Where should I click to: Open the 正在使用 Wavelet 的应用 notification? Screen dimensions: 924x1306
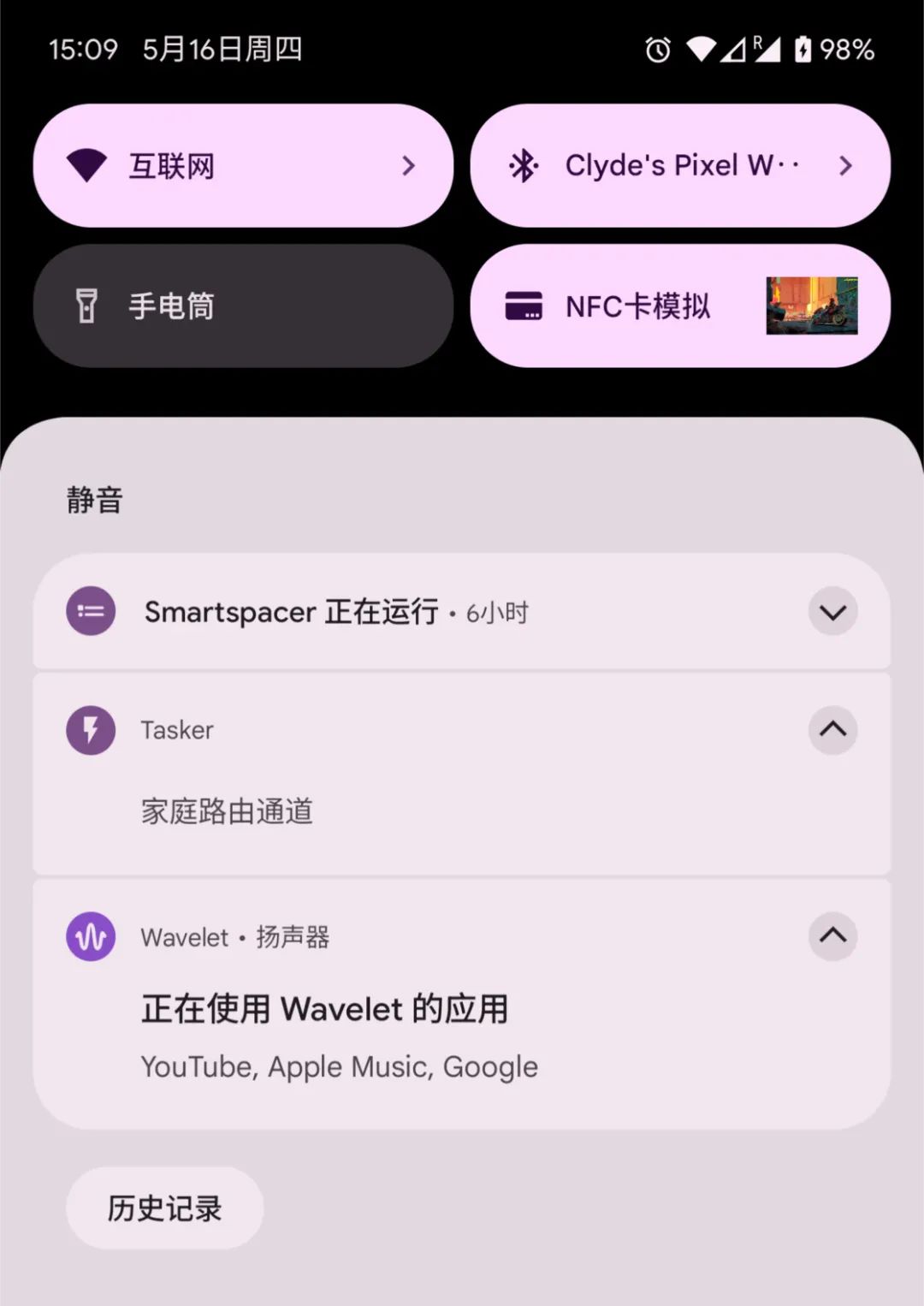(325, 1010)
